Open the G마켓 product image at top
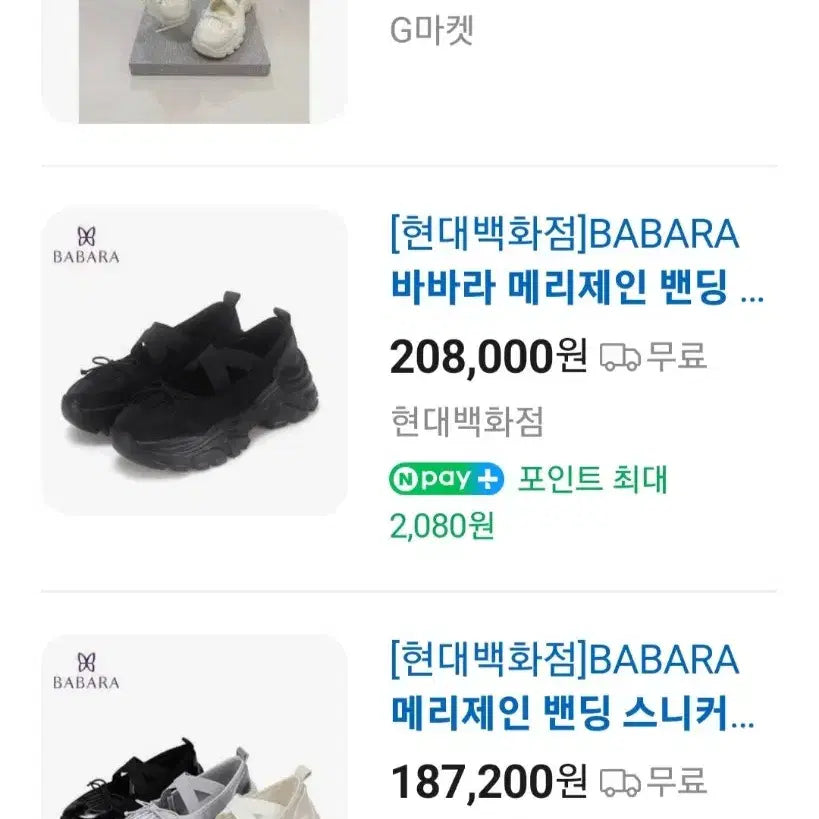This screenshot has width=819, height=819. coord(194,60)
